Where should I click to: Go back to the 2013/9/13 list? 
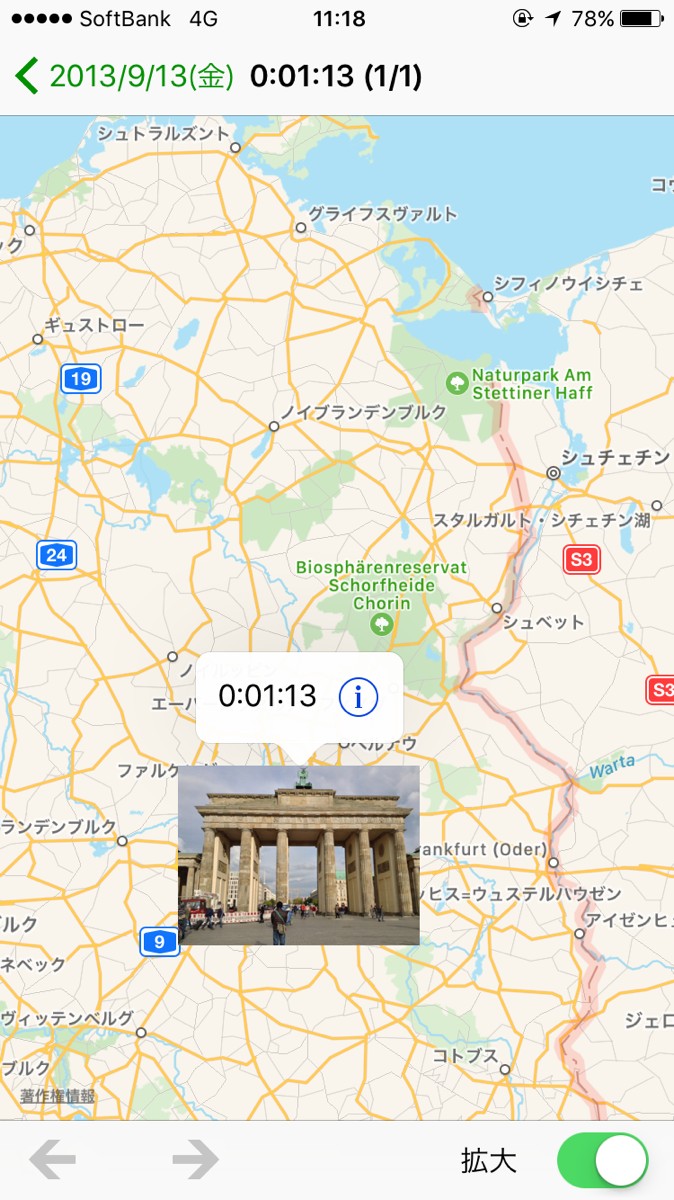(124, 76)
